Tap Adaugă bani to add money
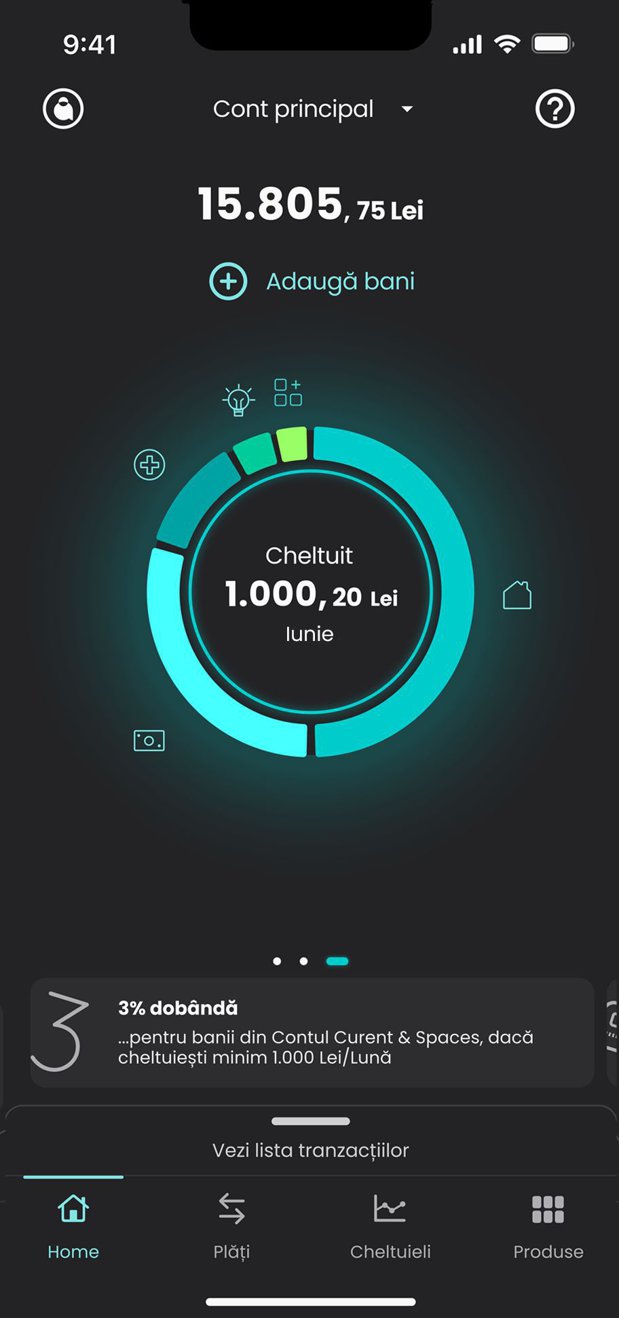Screen dimensions: 619x1318 click(312, 281)
